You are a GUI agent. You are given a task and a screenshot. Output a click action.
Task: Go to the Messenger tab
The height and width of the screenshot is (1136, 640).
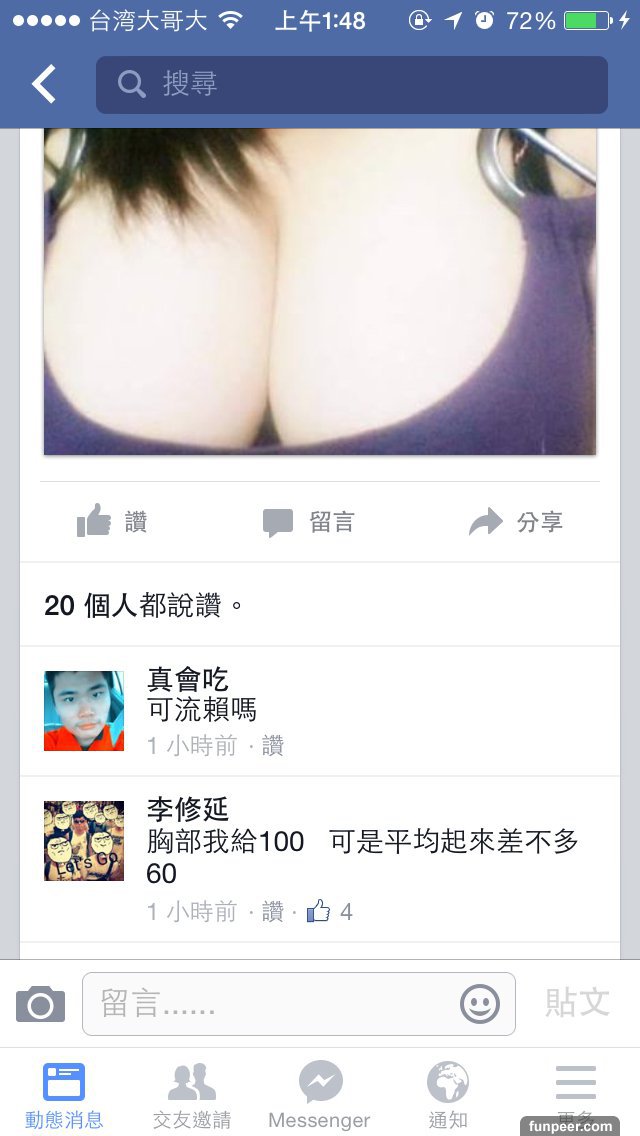(320, 1095)
